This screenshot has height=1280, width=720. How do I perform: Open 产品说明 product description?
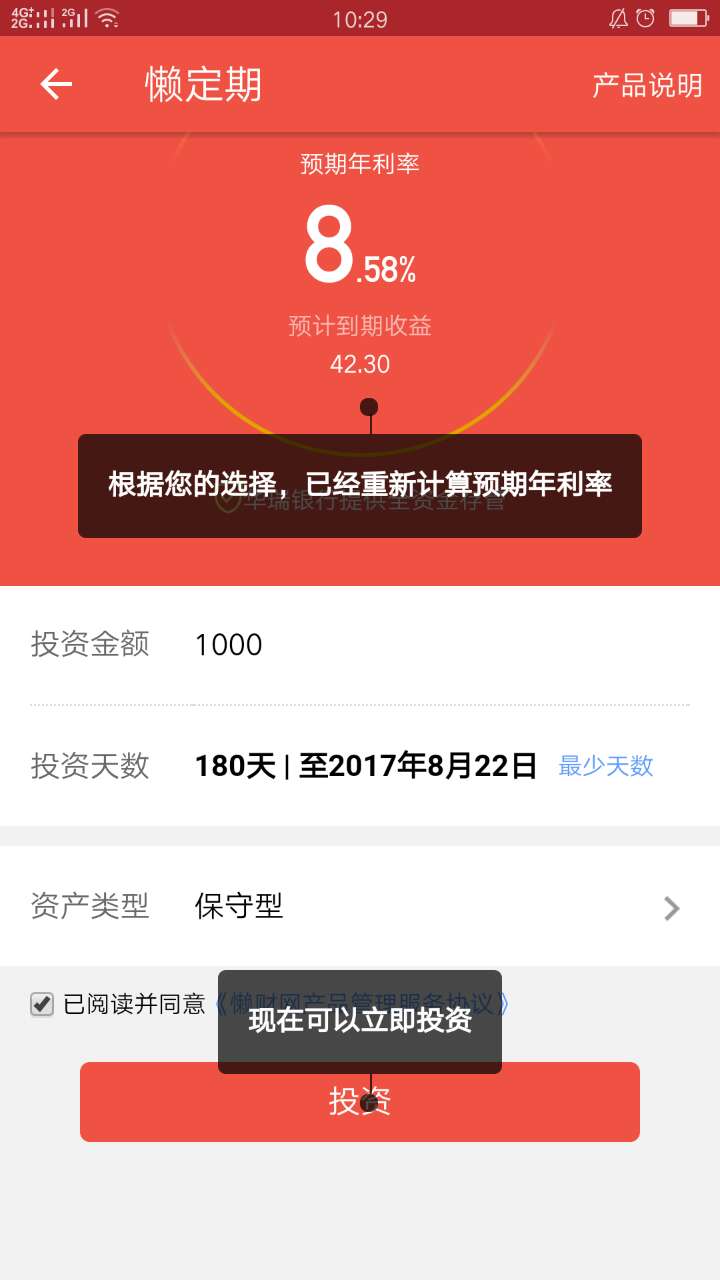tap(647, 86)
